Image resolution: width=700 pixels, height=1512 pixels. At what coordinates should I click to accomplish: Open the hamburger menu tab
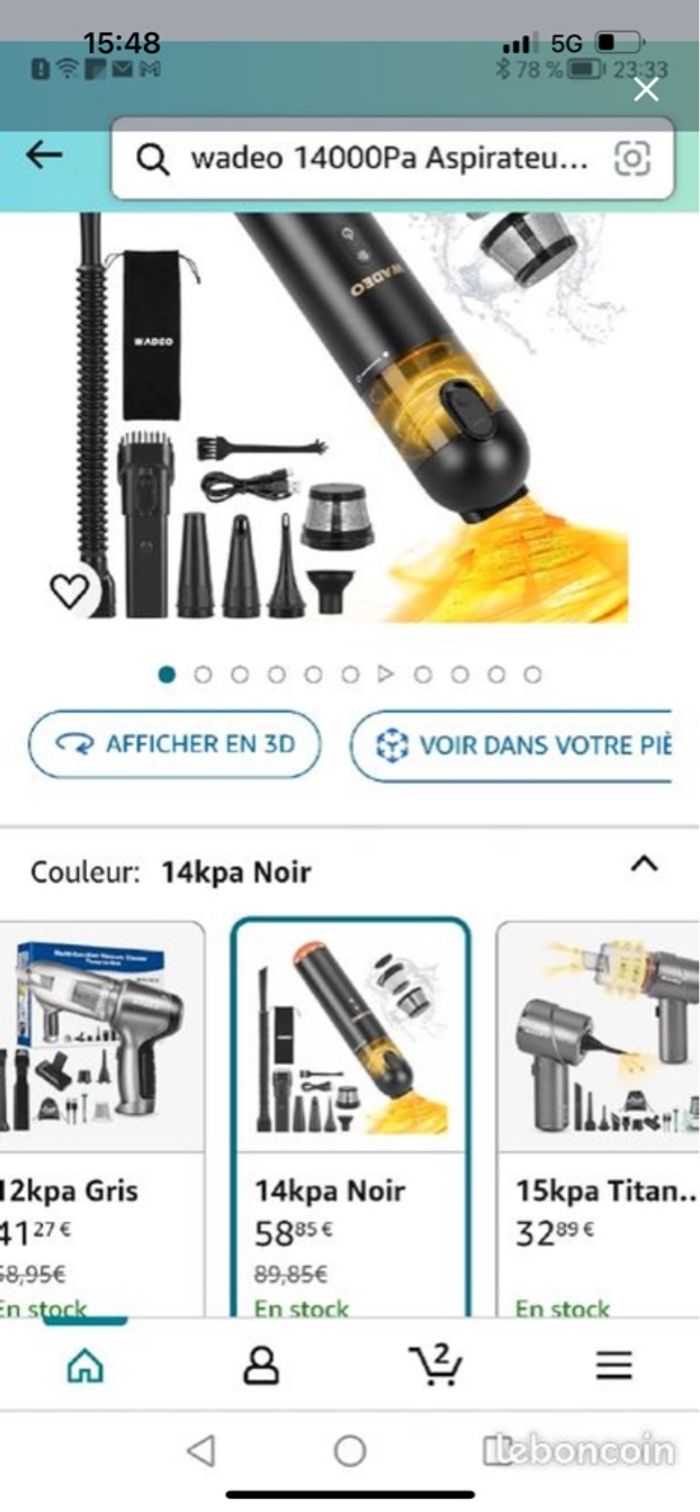point(613,1365)
